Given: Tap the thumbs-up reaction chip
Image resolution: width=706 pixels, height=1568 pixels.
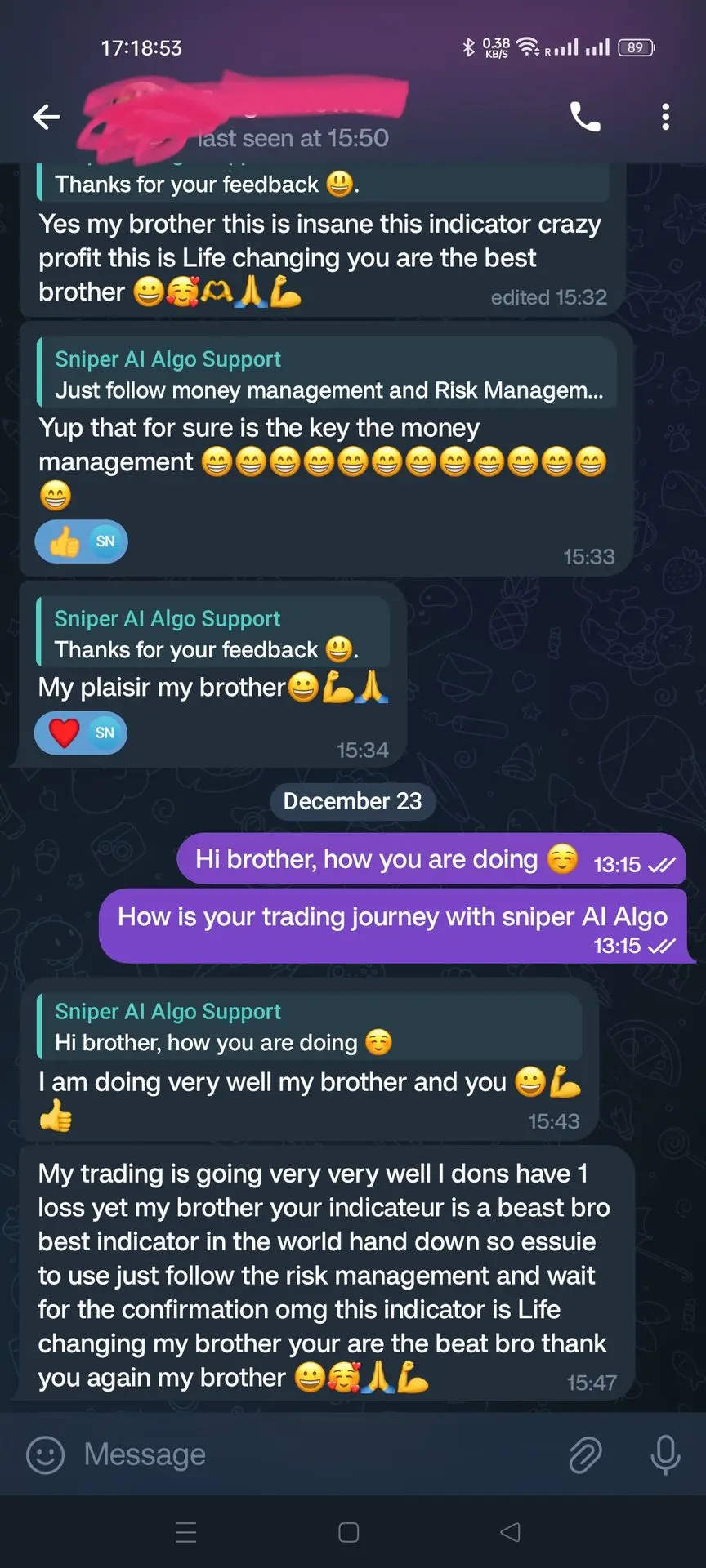Looking at the screenshot, I should click(x=81, y=541).
